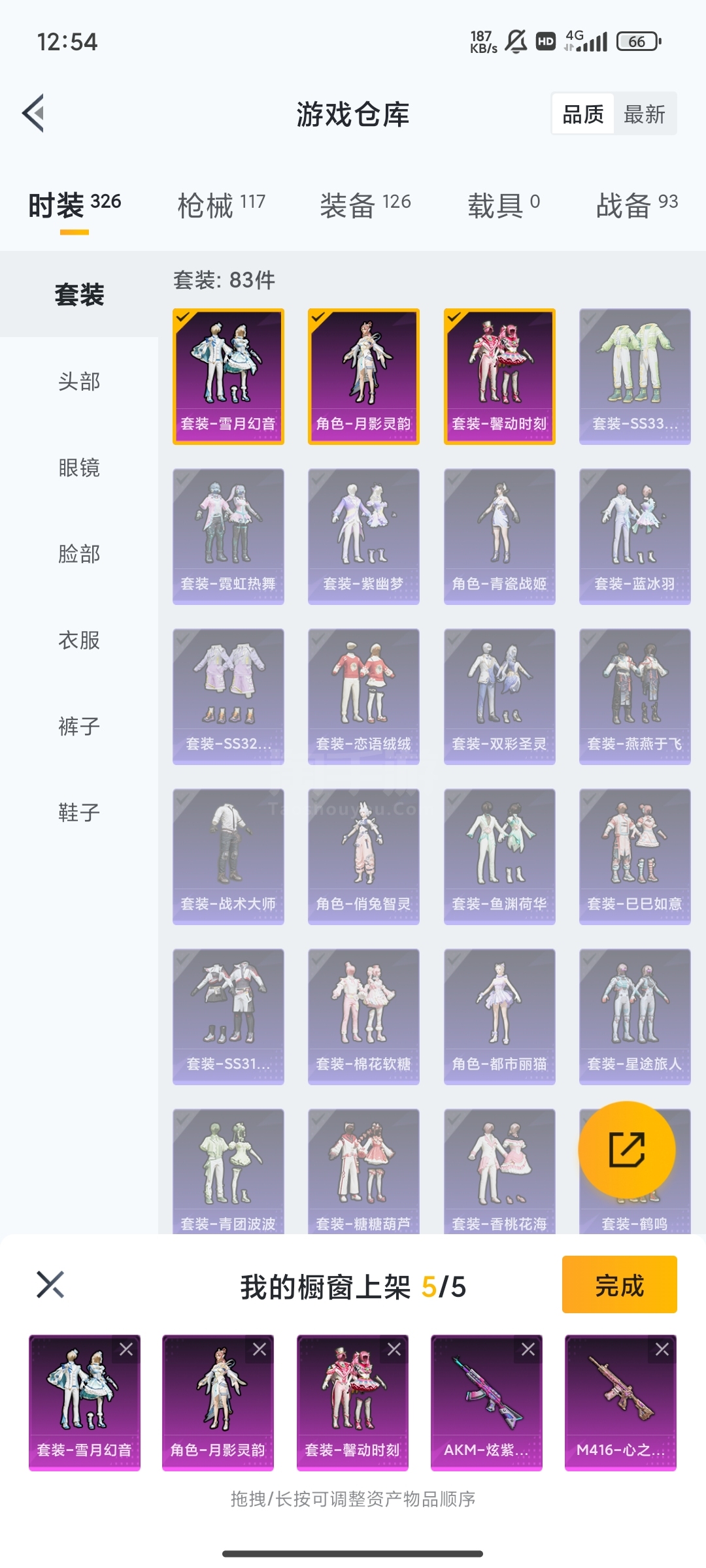Switch to the 战备 tab
This screenshot has height=1568, width=706.
(637, 205)
